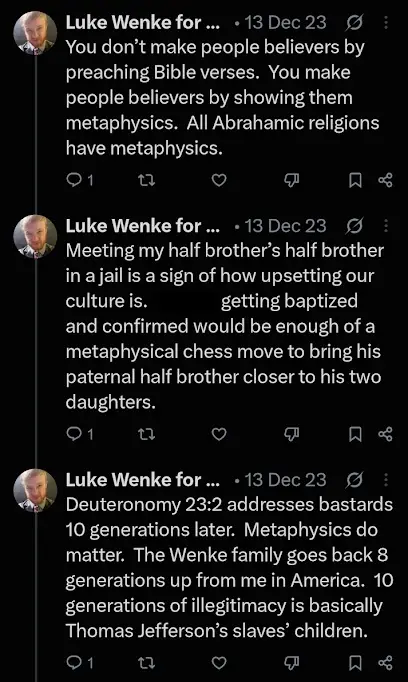Repost the Deuteronomy 23:2 tweet
Viewport: 408px width, 682px height.
point(146,662)
